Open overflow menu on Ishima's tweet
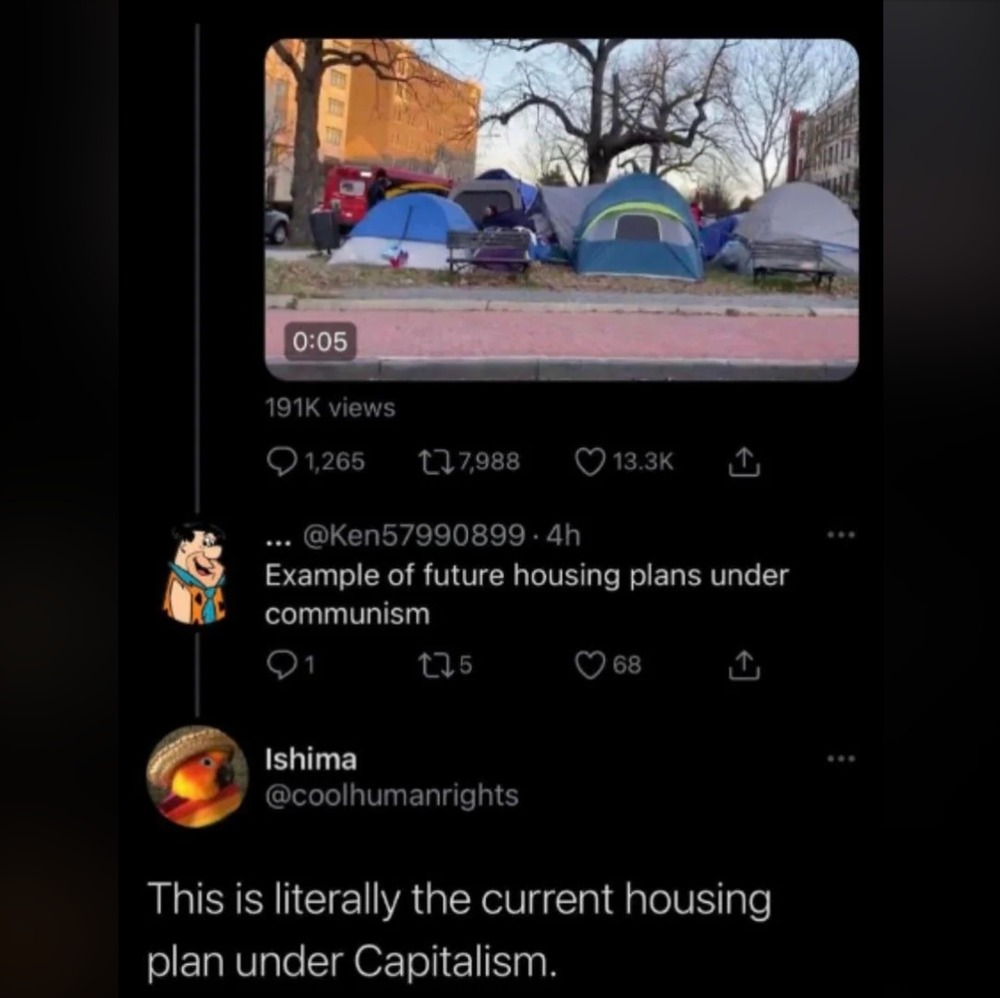 [842, 759]
